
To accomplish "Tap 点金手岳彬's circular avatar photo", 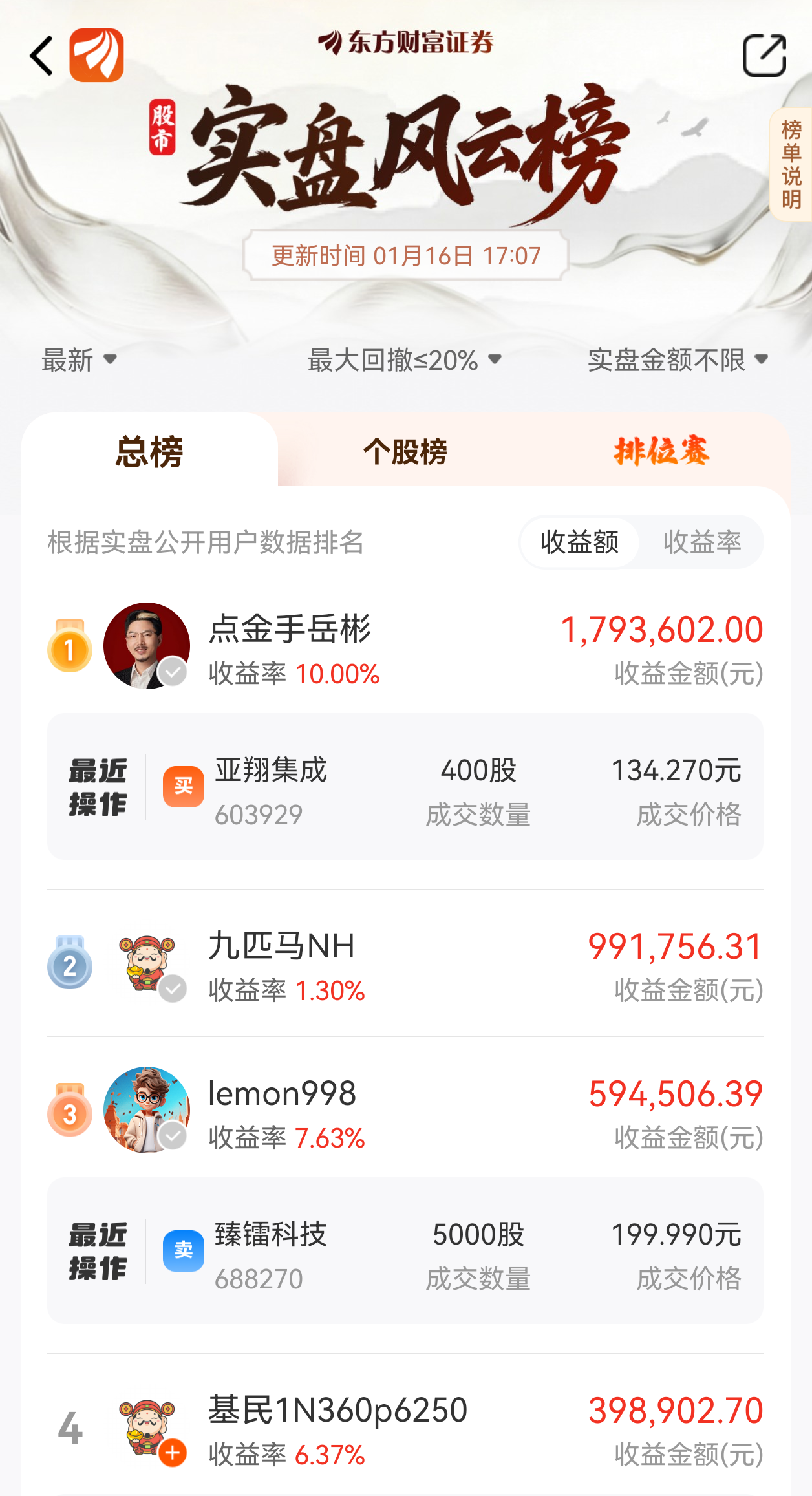I will [145, 645].
